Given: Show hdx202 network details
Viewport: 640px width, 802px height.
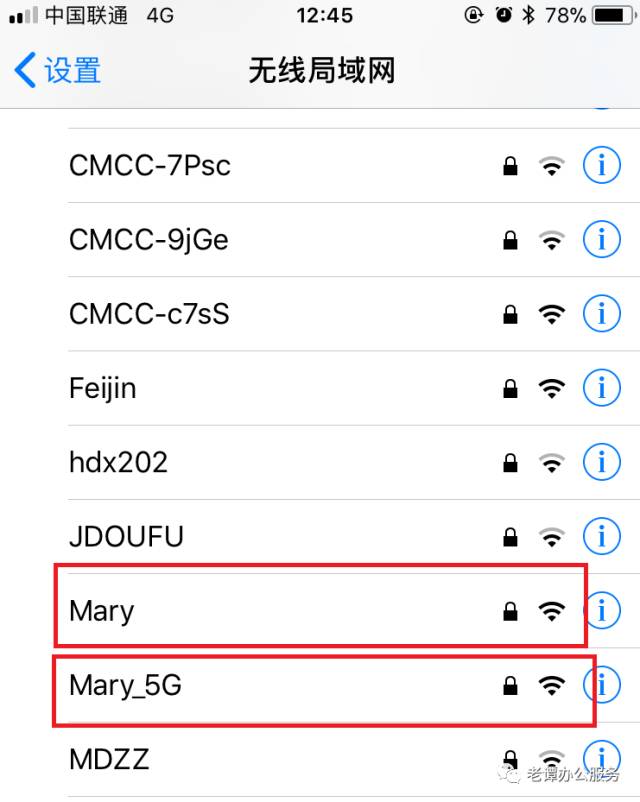Looking at the screenshot, I should (601, 462).
